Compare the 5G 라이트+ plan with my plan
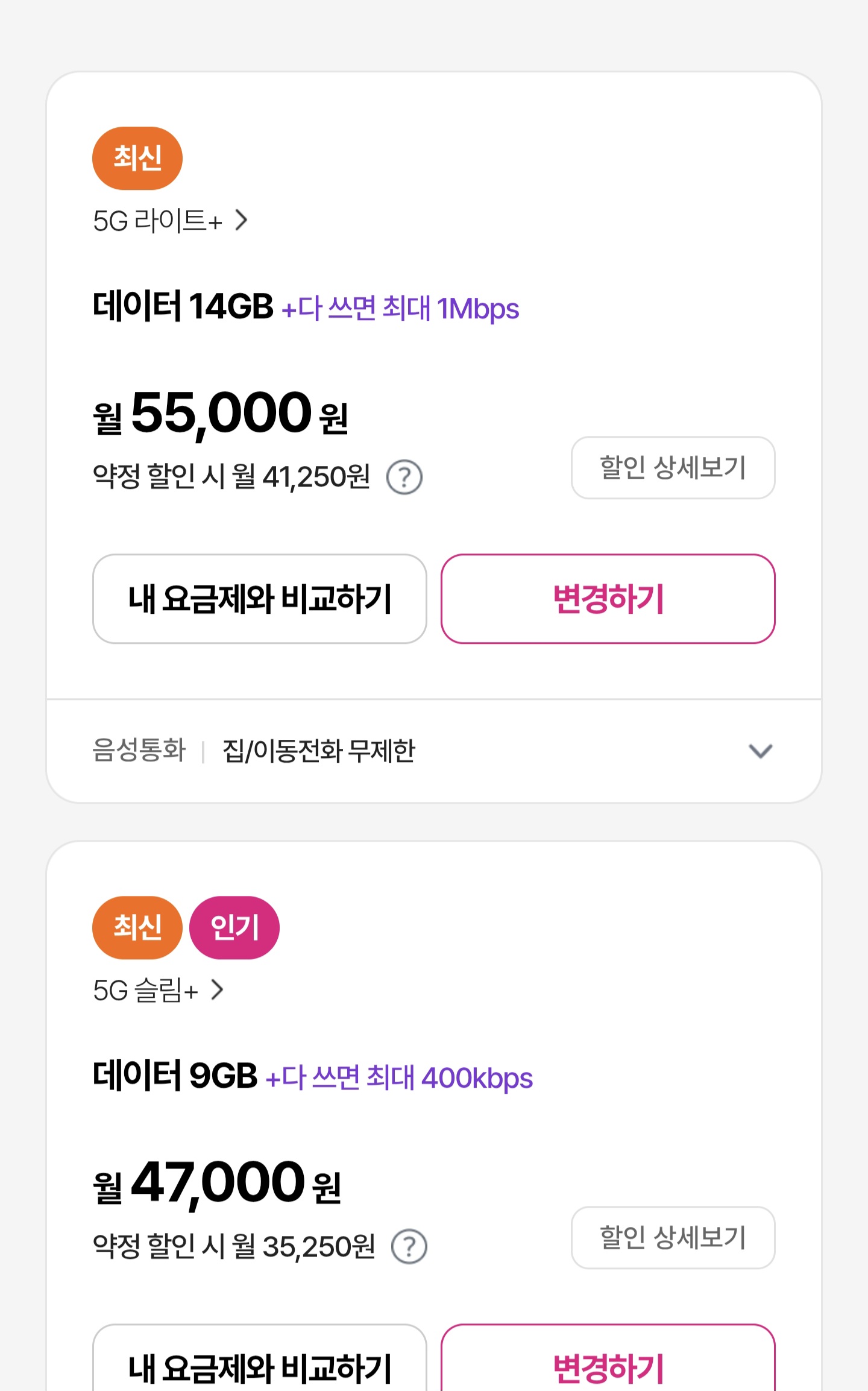Viewport: 868px width, 1391px height. click(260, 599)
